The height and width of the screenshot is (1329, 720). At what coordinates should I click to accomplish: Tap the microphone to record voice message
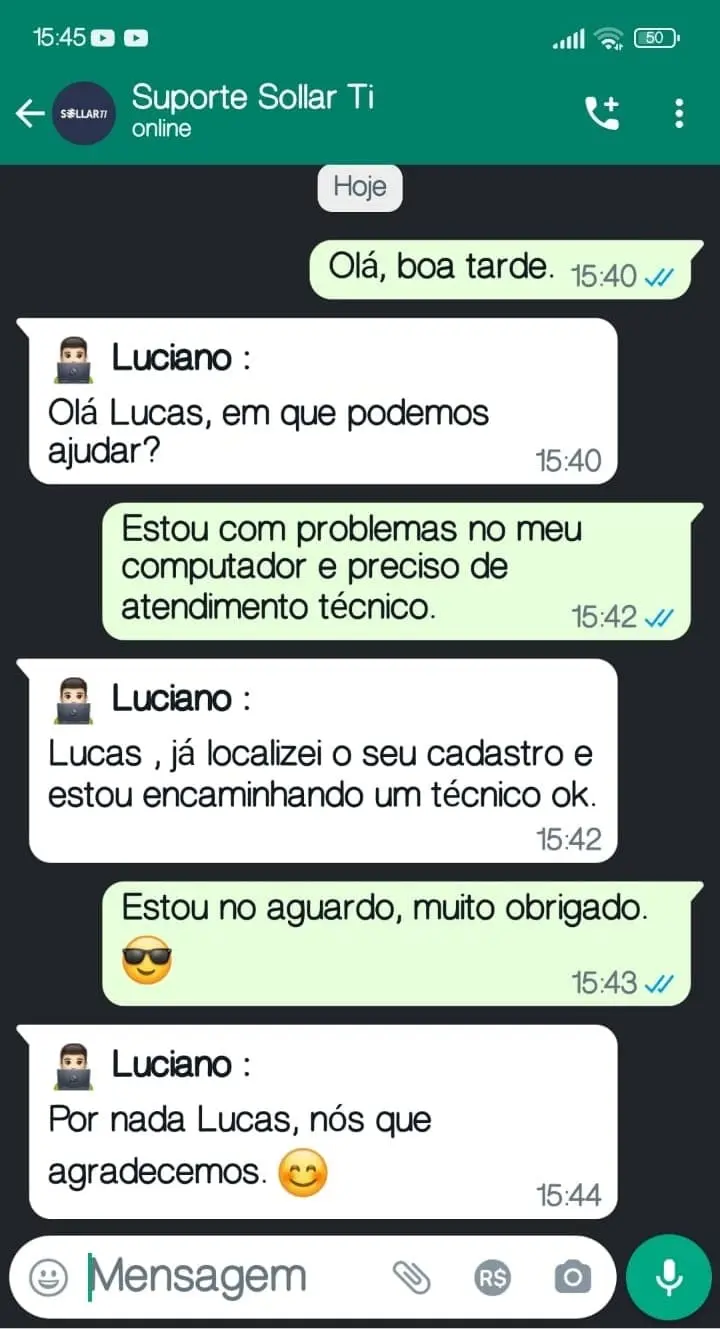click(668, 1277)
